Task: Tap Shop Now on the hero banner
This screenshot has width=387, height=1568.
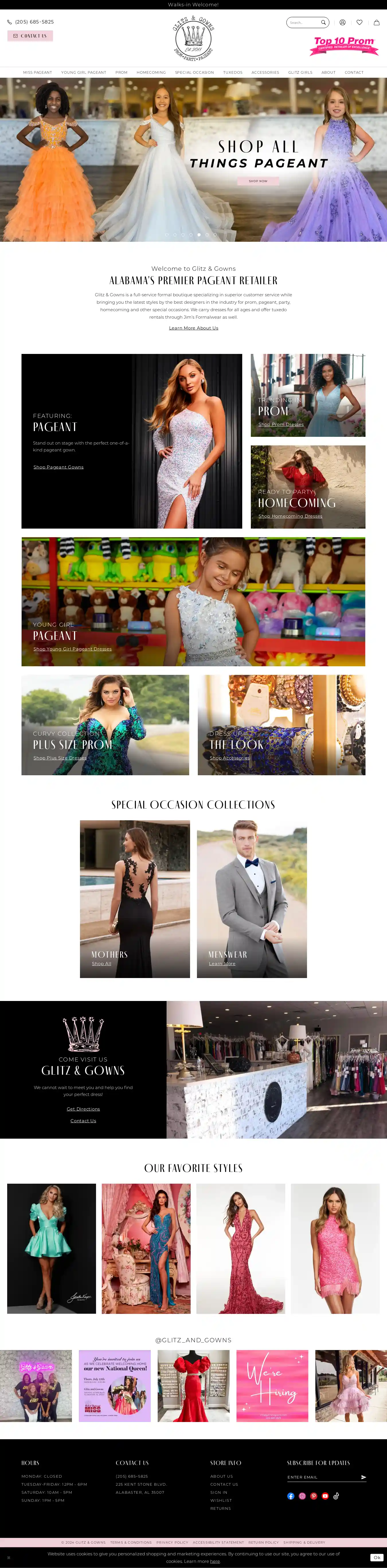Action: point(258,181)
